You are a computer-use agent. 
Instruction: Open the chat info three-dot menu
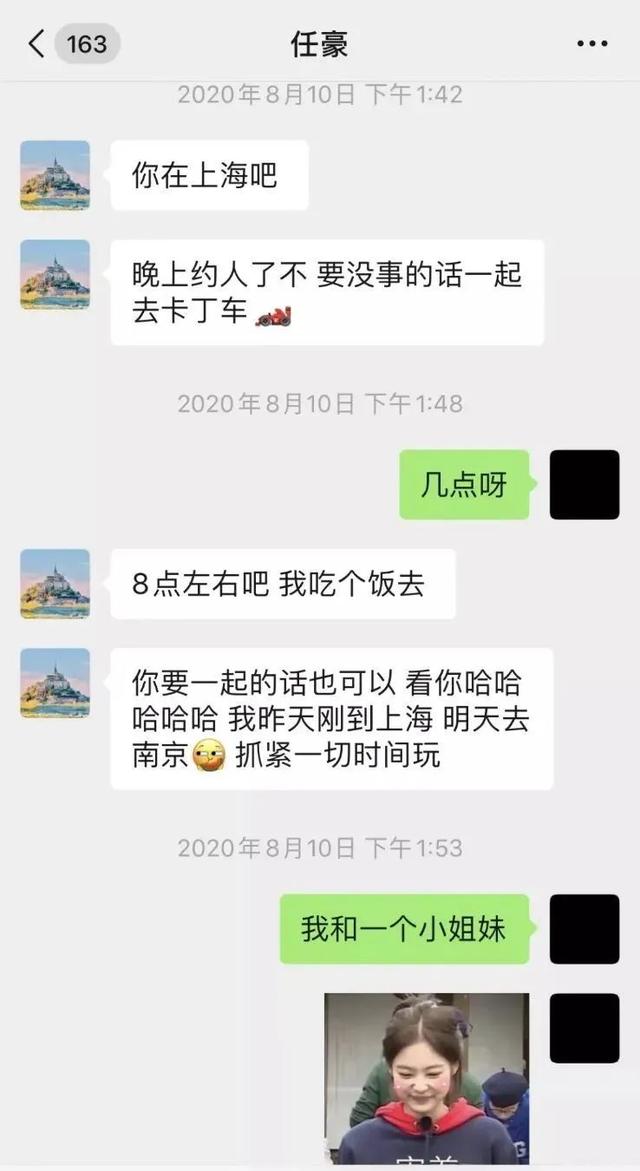[592, 45]
